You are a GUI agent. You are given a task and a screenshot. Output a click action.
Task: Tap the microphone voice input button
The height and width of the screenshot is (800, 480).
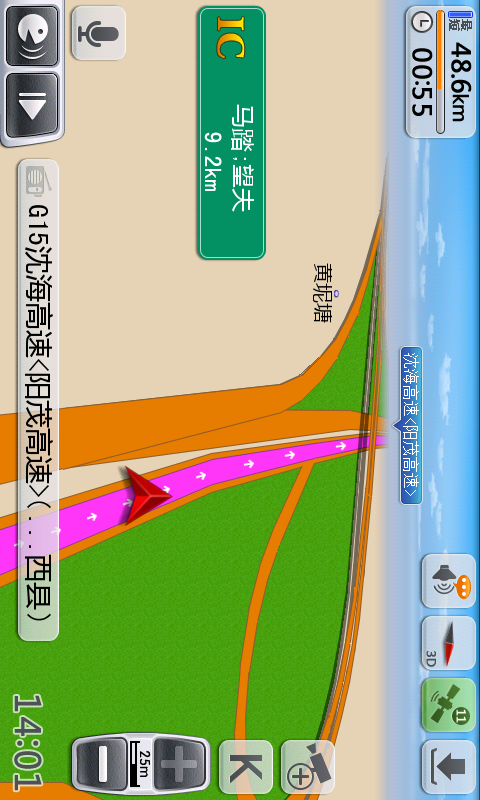[x=98, y=33]
